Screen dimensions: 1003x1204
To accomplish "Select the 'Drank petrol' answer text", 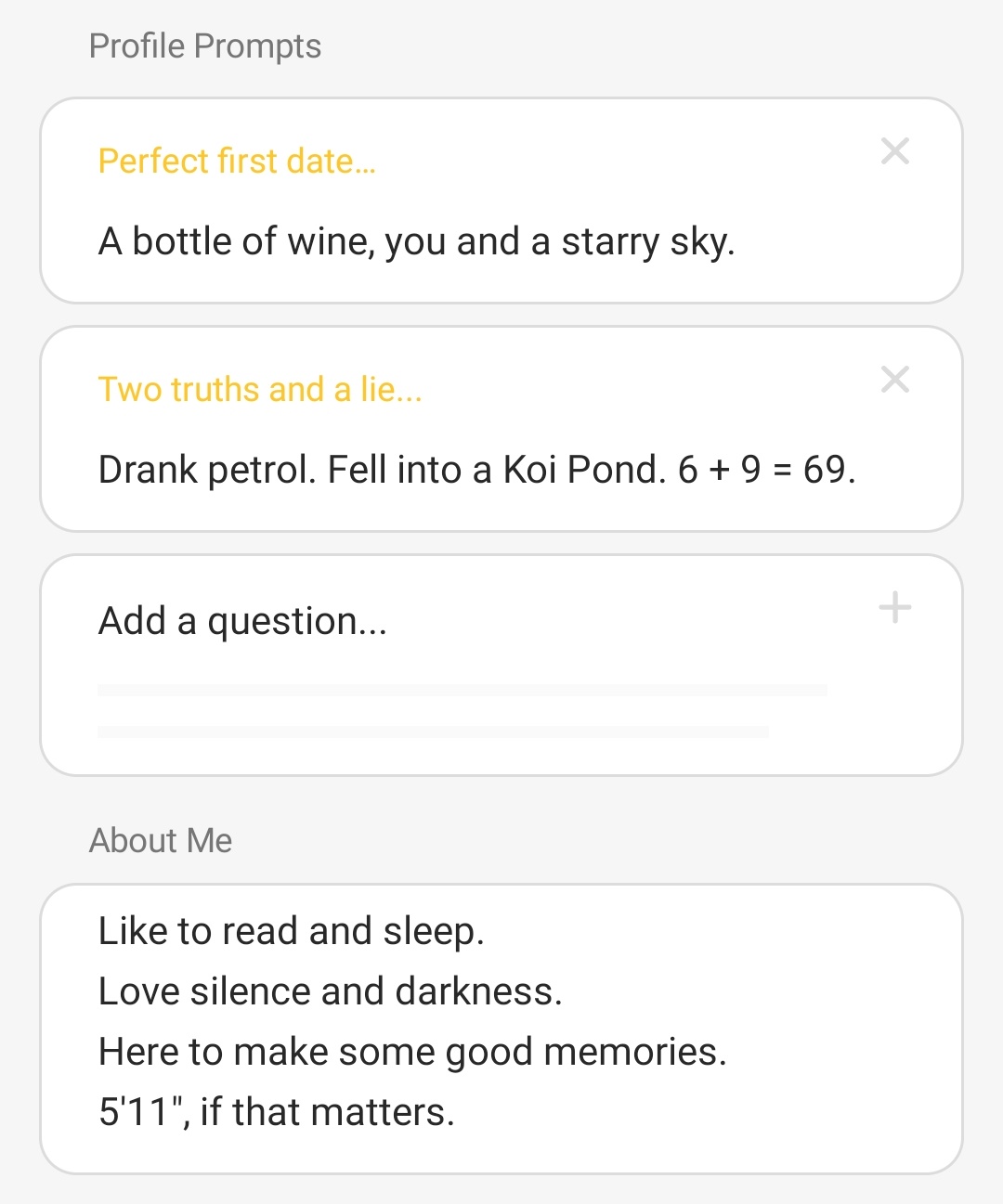I will point(478,470).
